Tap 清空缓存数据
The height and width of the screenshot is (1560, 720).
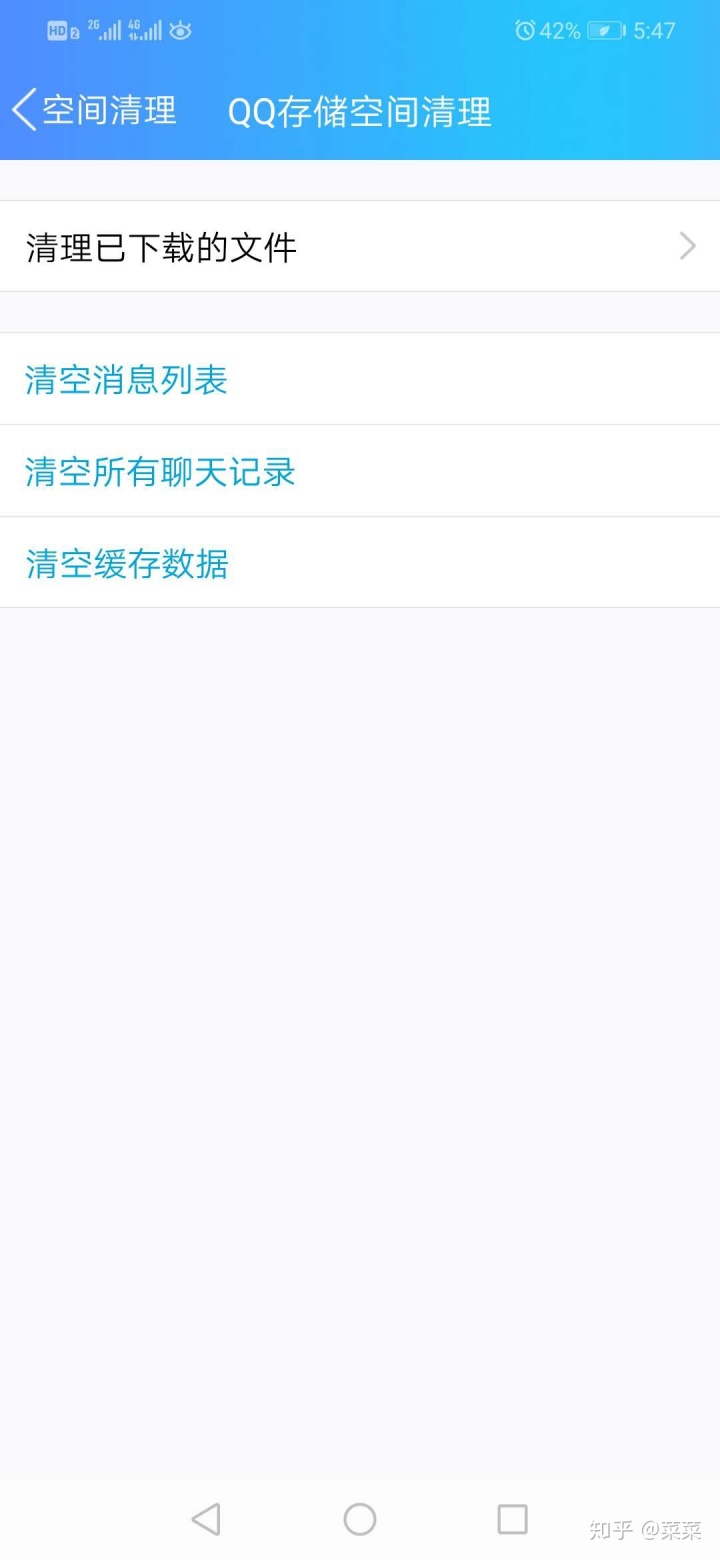127,564
